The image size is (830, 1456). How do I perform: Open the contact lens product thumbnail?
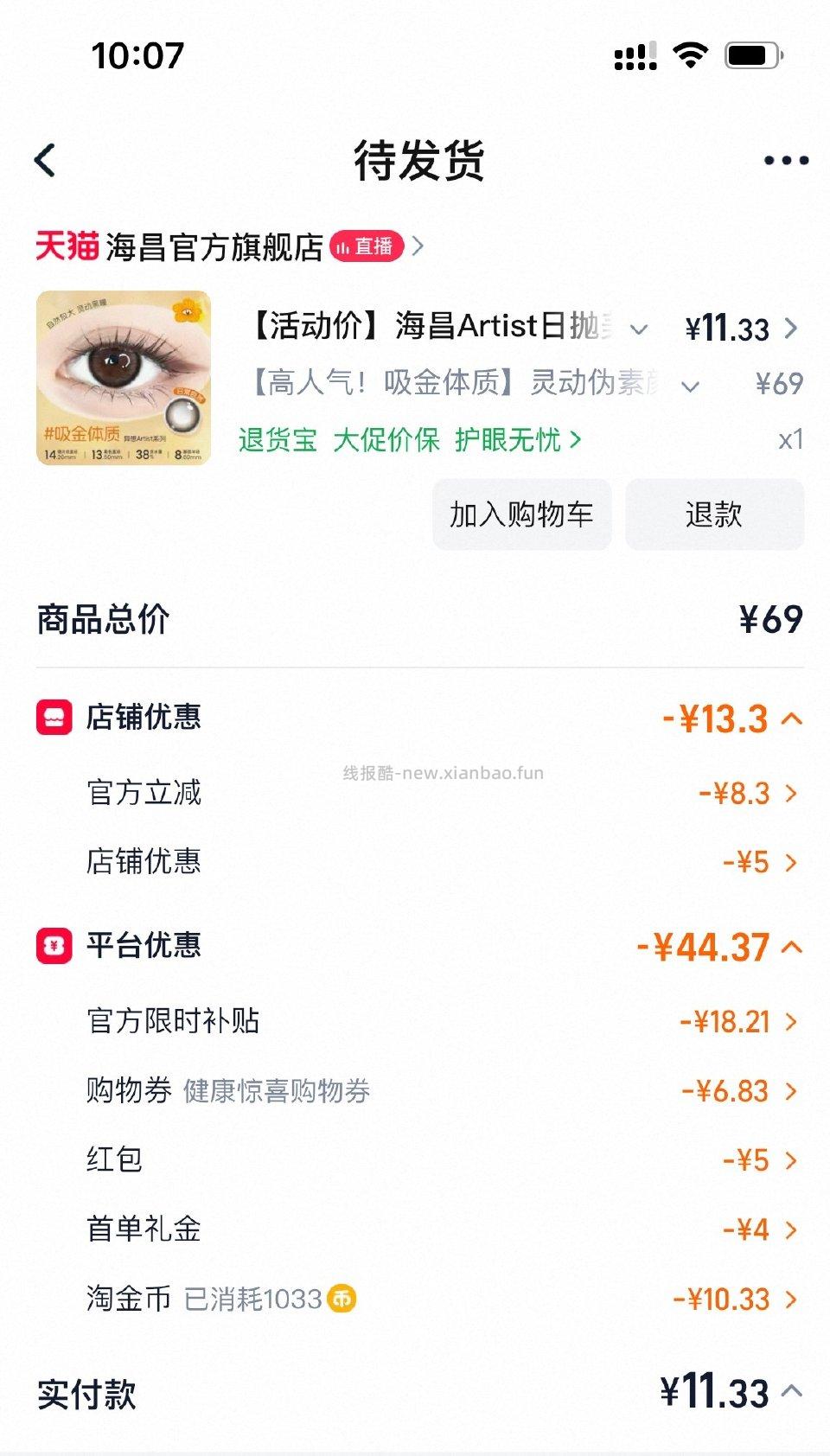pos(124,379)
